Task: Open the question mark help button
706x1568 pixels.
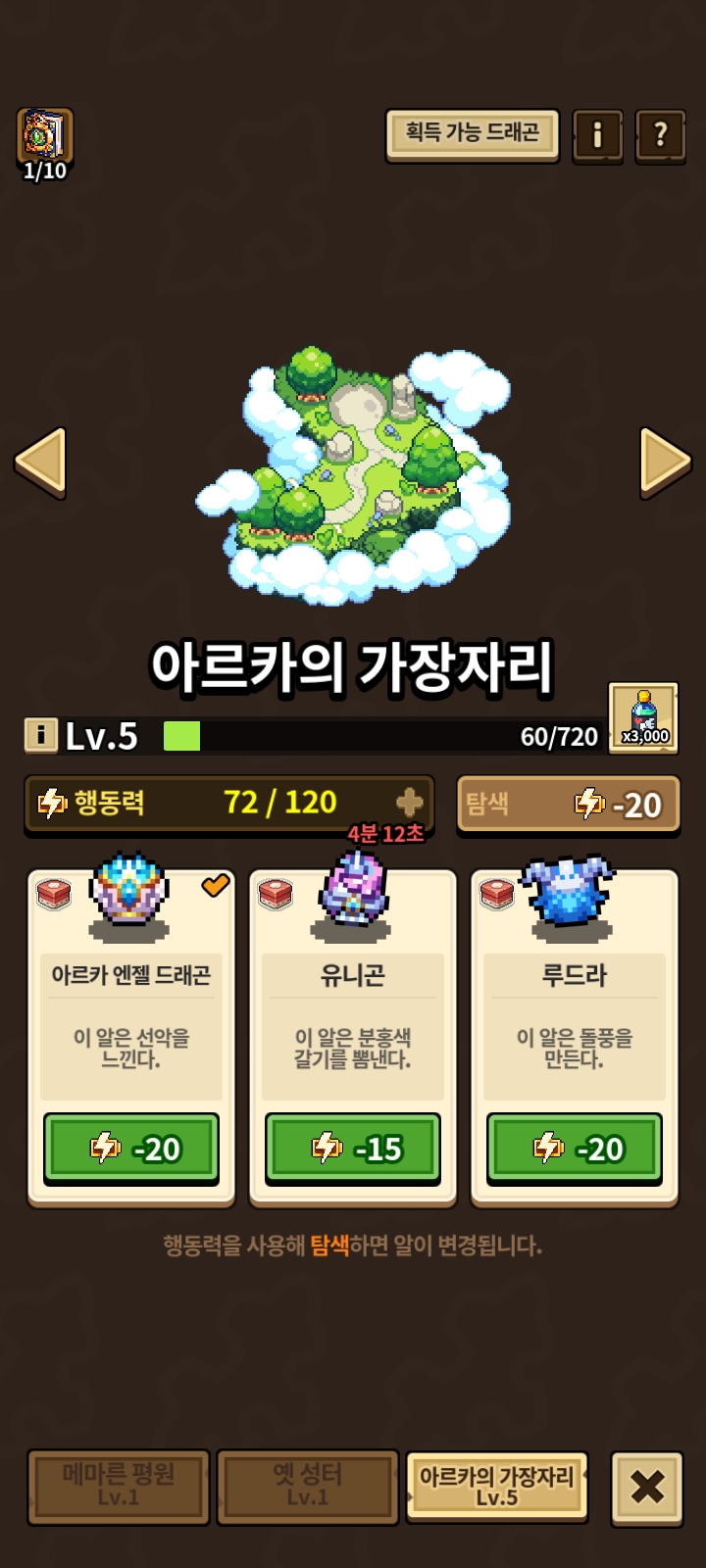Action: coord(661,135)
